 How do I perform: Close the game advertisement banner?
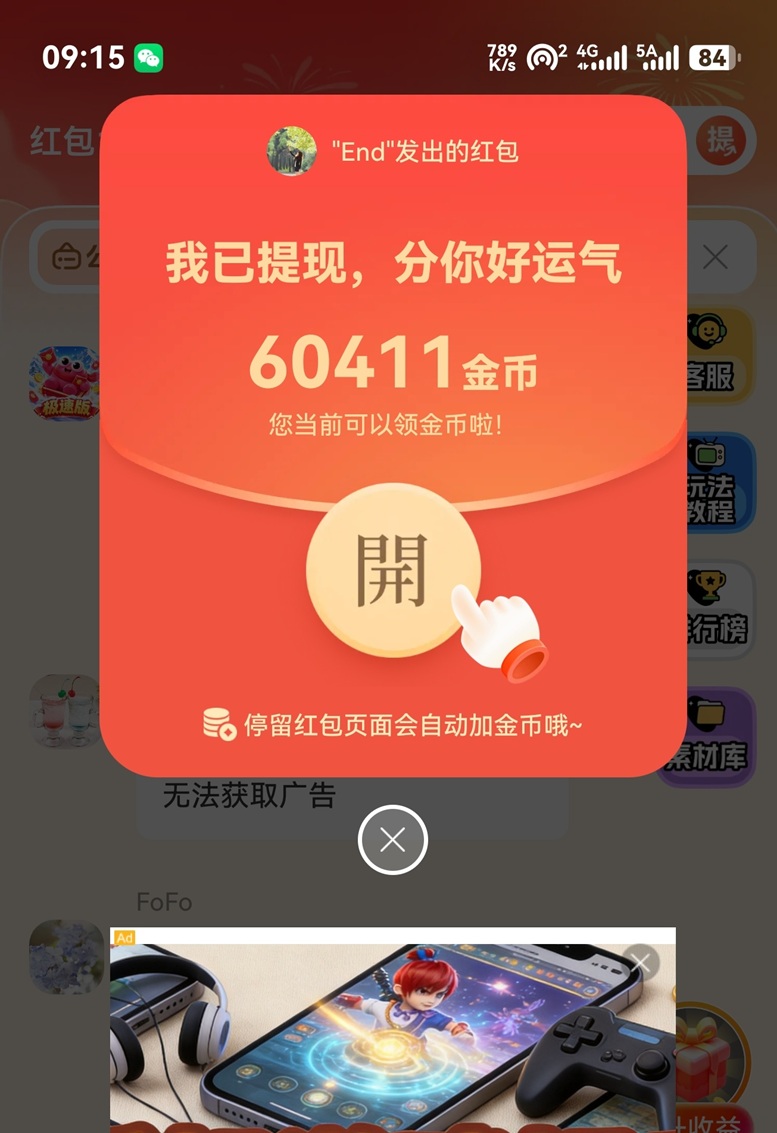click(640, 962)
